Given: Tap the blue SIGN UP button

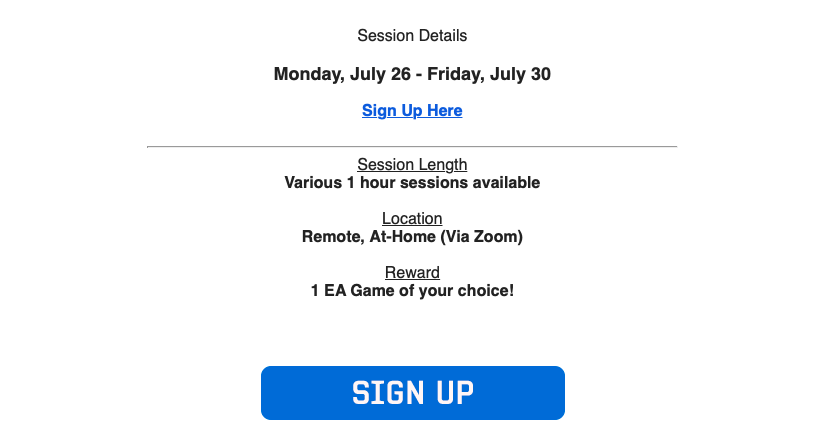Looking at the screenshot, I should pyautogui.click(x=412, y=393).
